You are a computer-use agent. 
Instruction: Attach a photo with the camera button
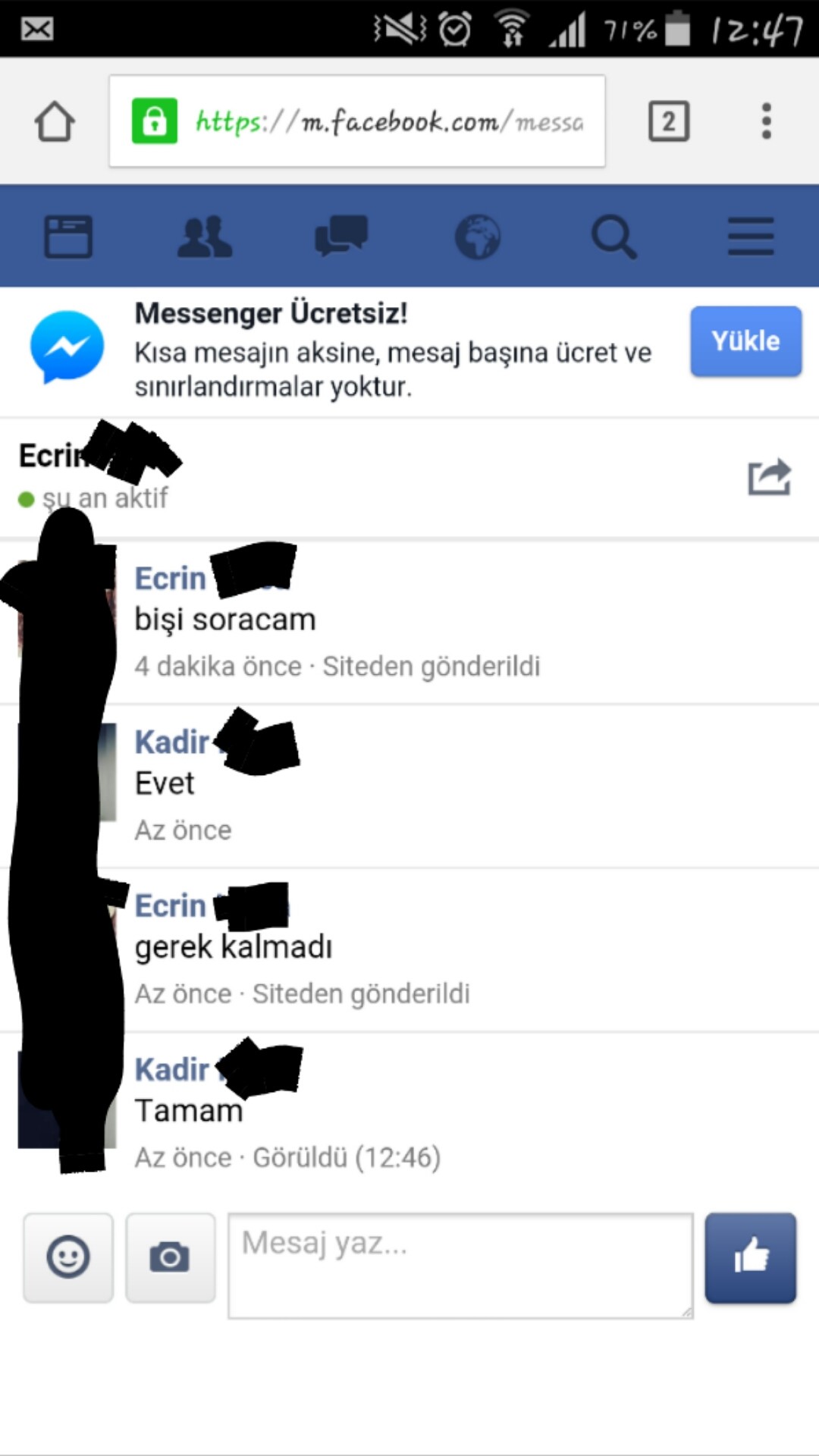(x=170, y=1257)
